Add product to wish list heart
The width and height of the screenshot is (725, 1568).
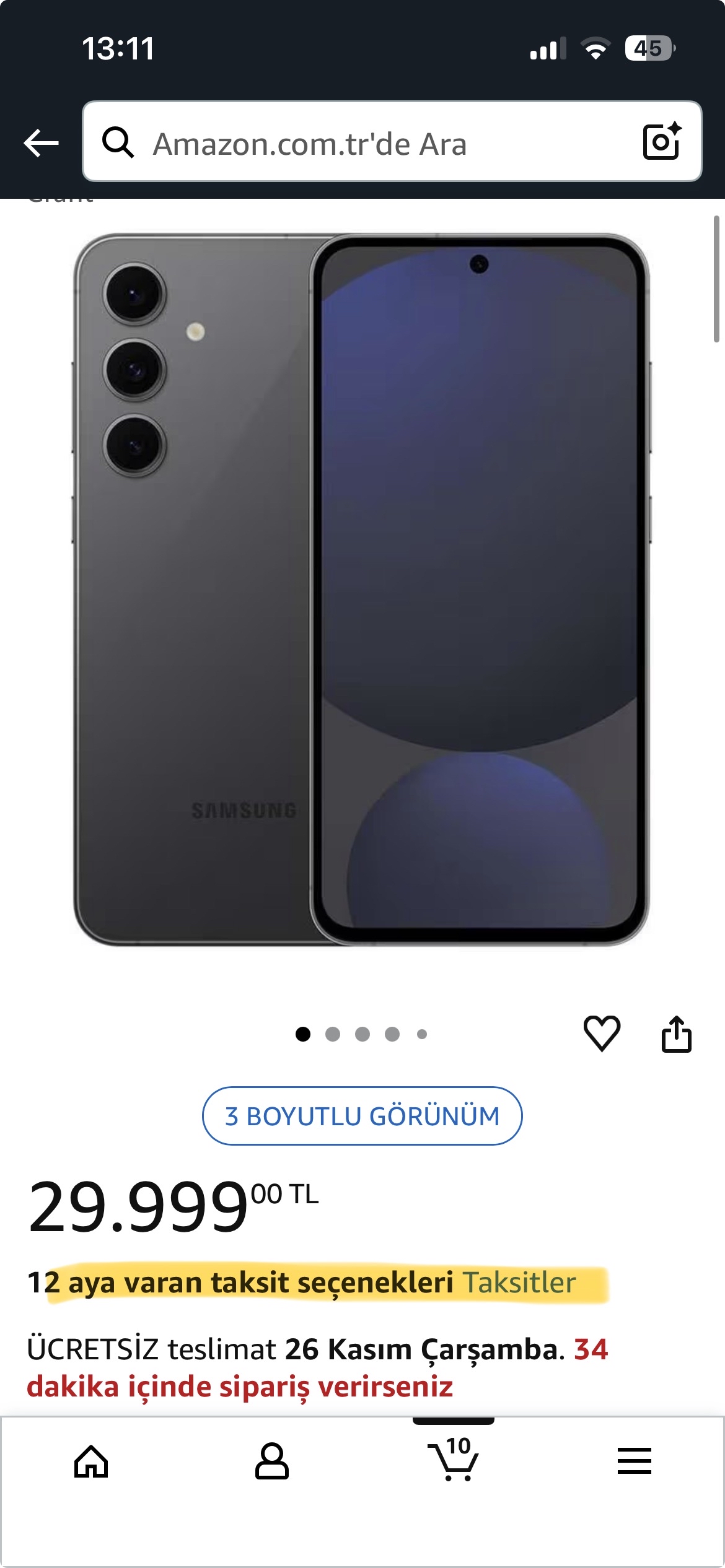pyautogui.click(x=602, y=1033)
